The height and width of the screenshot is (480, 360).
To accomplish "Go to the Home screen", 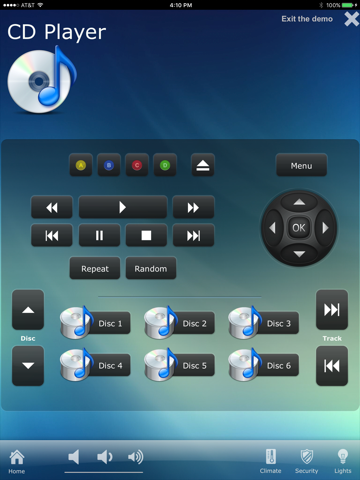I will point(17,461).
